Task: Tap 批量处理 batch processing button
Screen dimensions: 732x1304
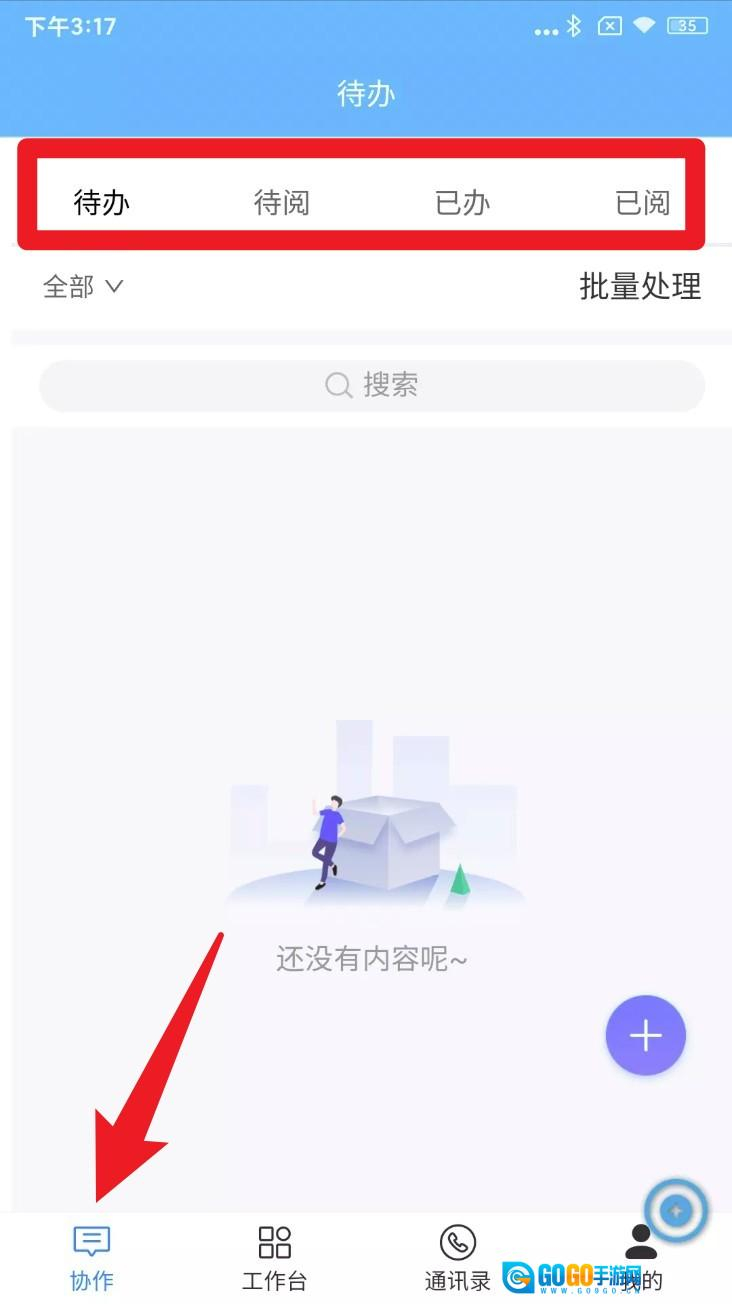Action: coord(640,287)
